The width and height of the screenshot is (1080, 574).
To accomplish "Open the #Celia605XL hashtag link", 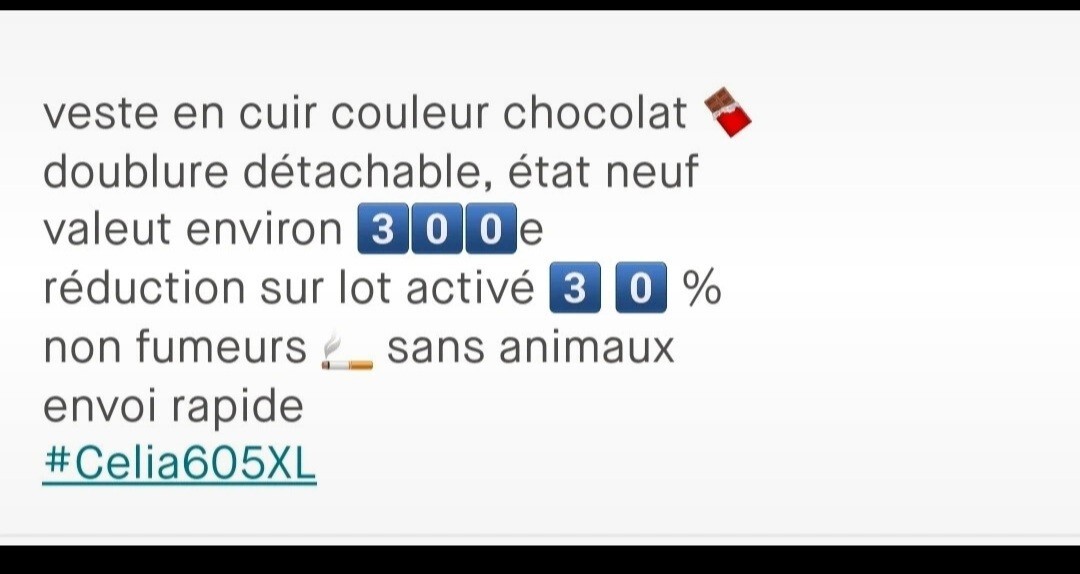I will [x=179, y=464].
